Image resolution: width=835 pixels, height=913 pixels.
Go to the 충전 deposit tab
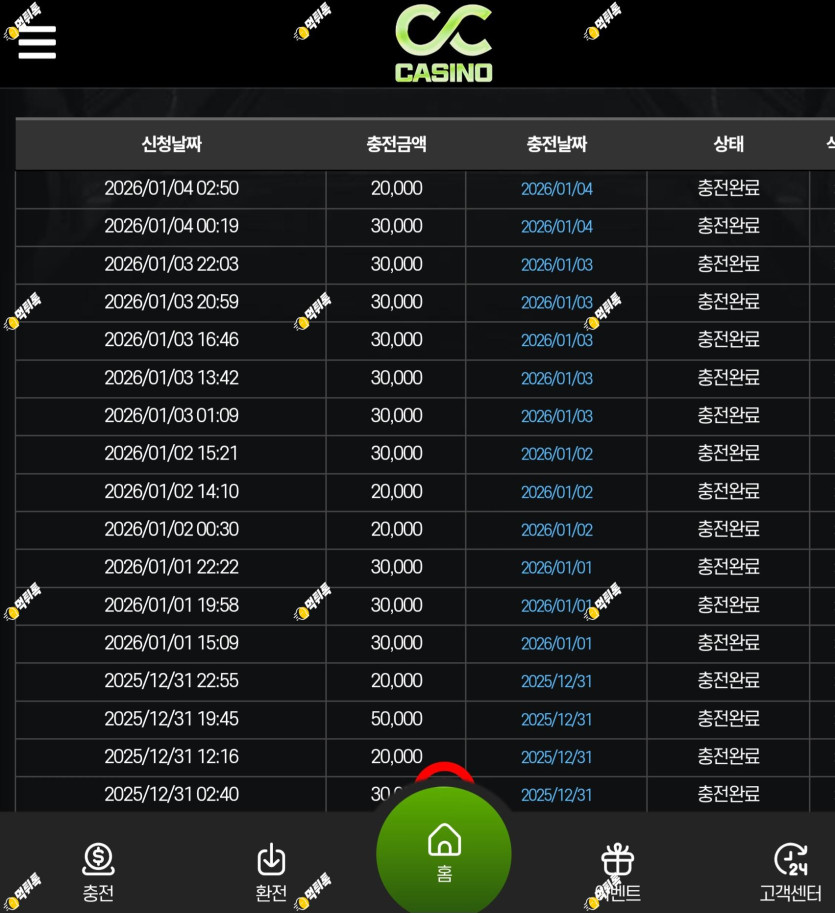point(98,871)
